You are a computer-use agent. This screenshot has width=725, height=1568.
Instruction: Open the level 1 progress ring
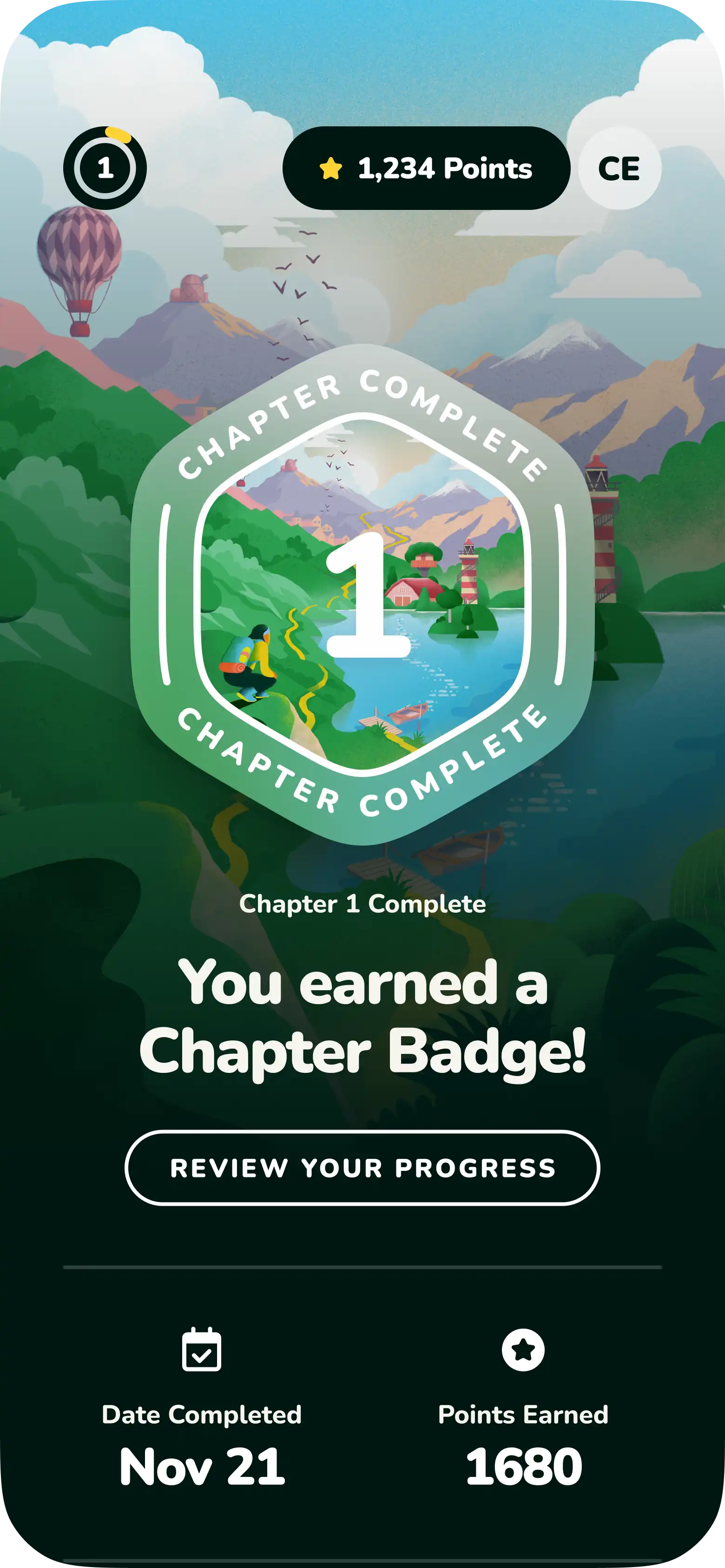click(x=105, y=168)
